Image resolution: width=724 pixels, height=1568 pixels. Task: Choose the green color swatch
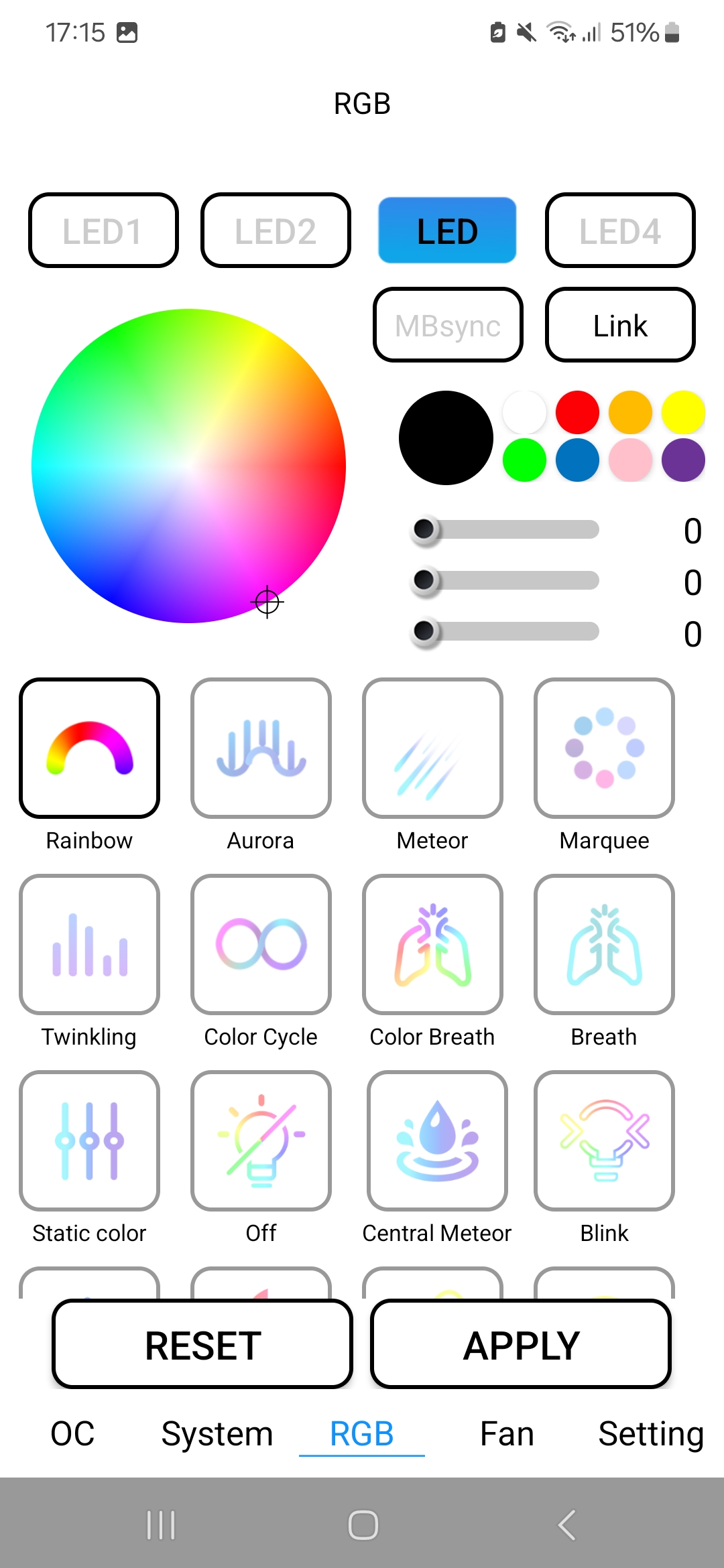tap(524, 460)
